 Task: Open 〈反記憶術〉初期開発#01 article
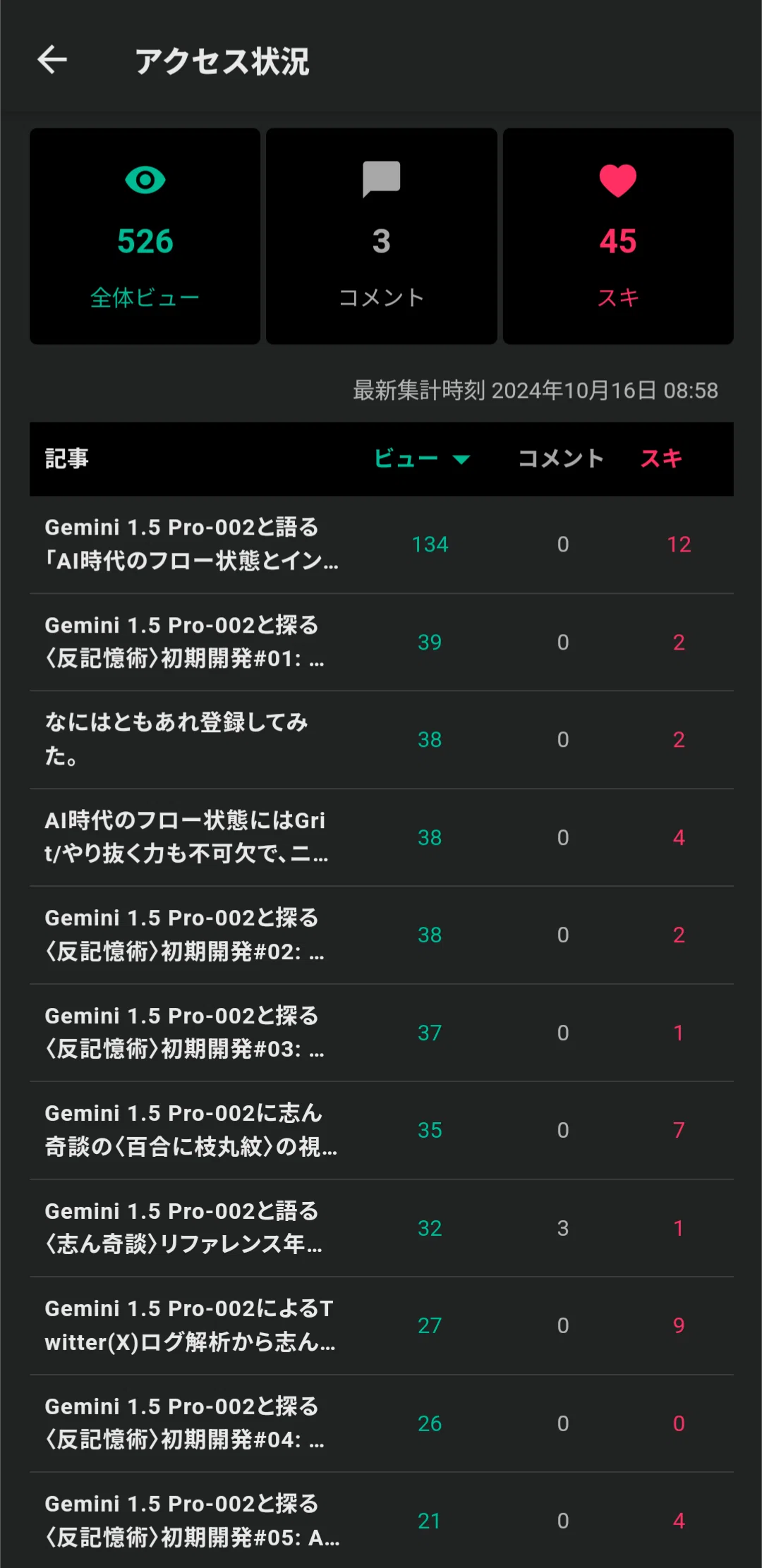[382, 642]
